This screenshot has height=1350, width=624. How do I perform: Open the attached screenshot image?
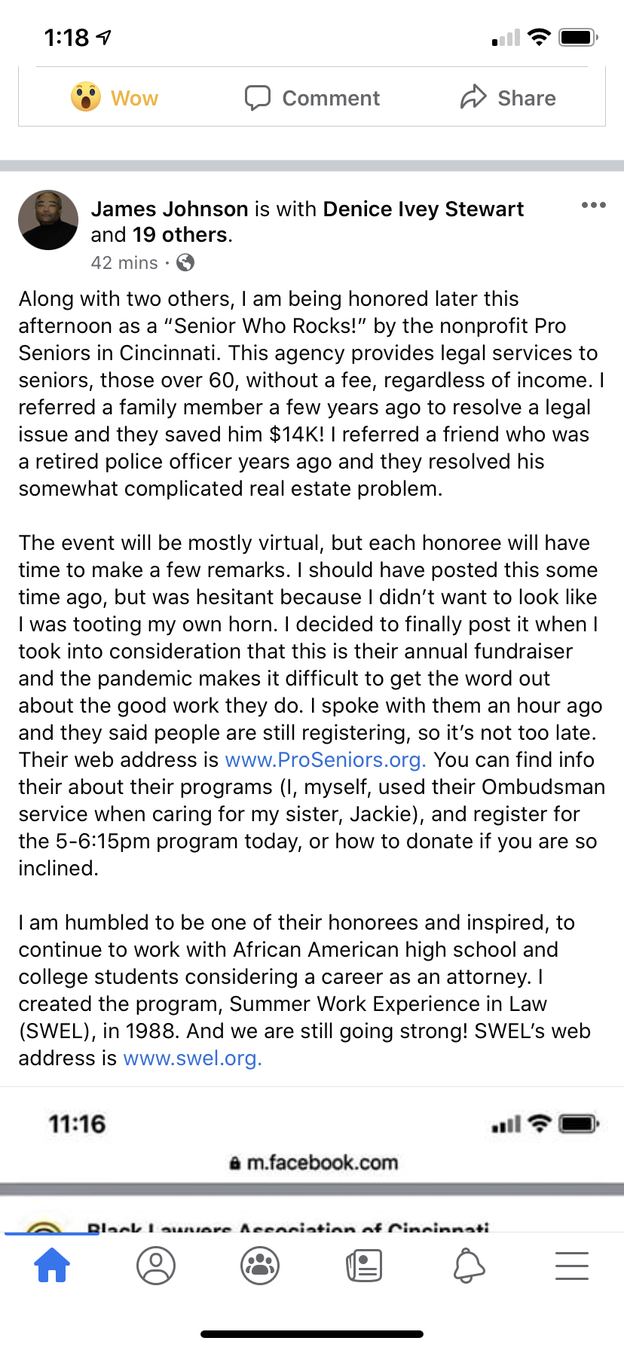tap(312, 1160)
